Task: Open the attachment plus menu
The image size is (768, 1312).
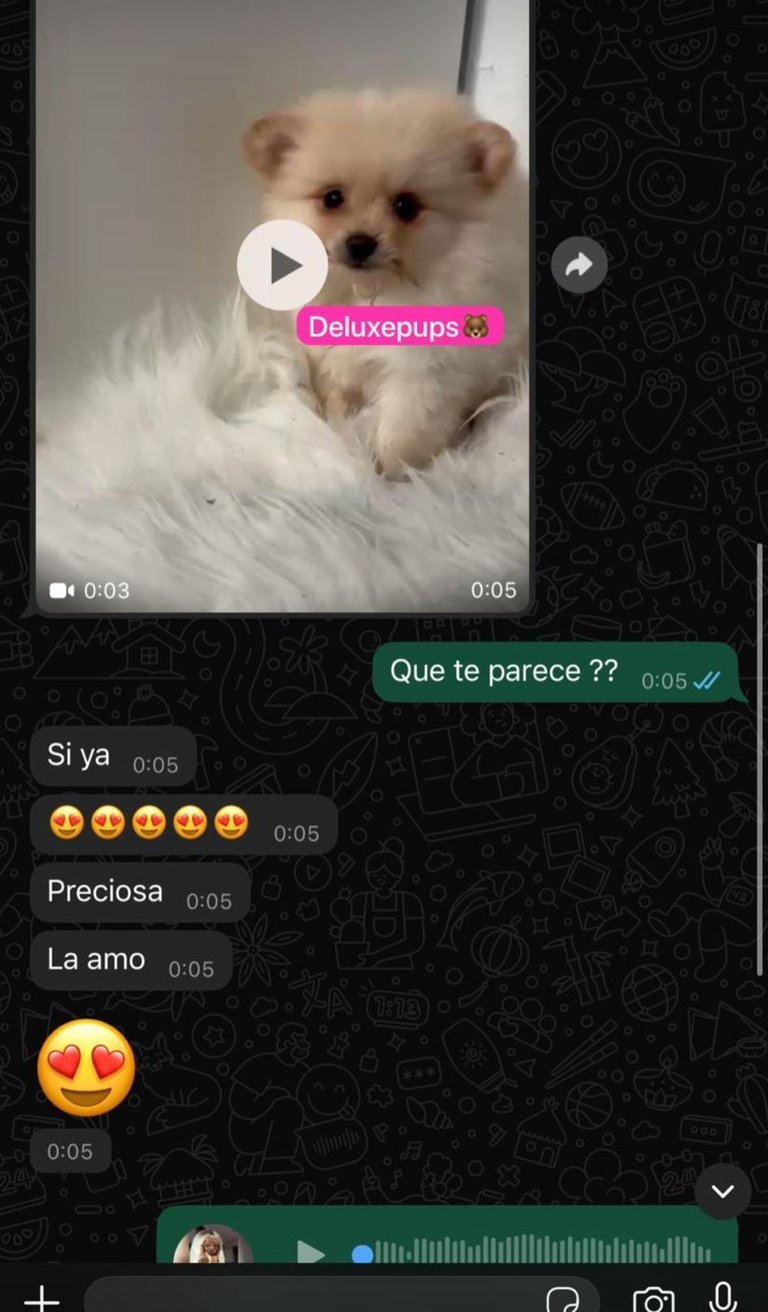Action: (41, 1299)
